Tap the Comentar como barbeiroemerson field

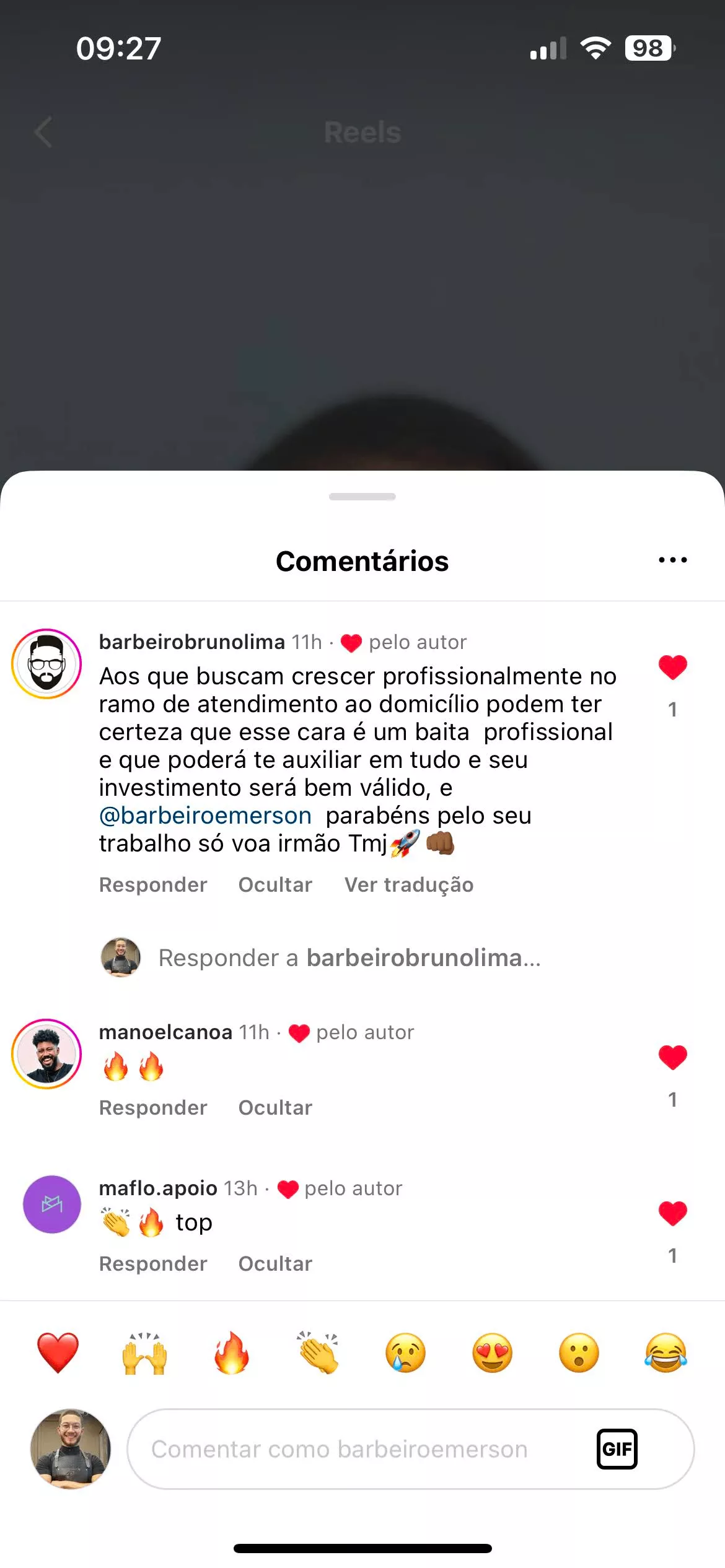click(x=359, y=1449)
